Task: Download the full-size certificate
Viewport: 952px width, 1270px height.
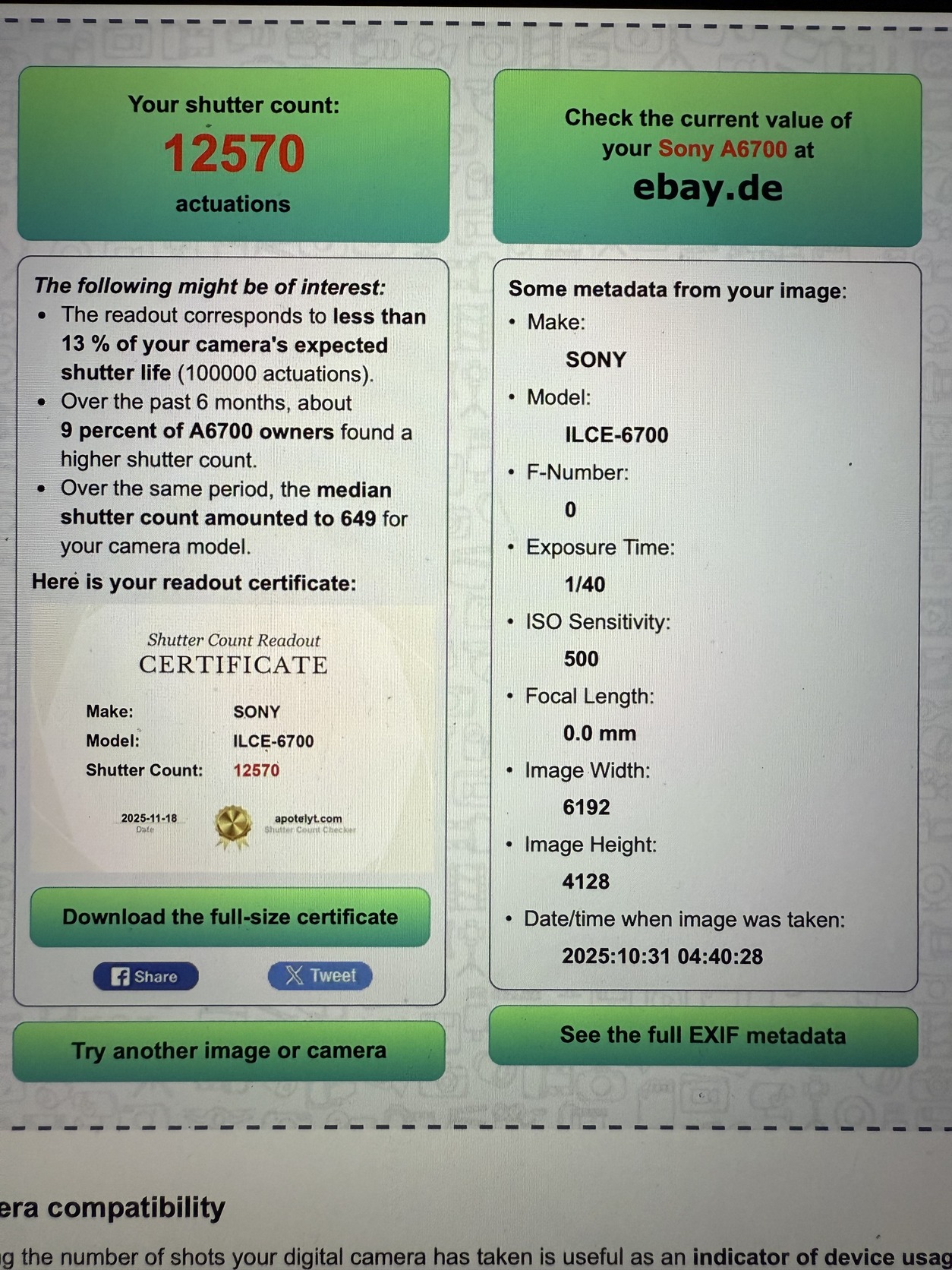Action: [x=230, y=917]
